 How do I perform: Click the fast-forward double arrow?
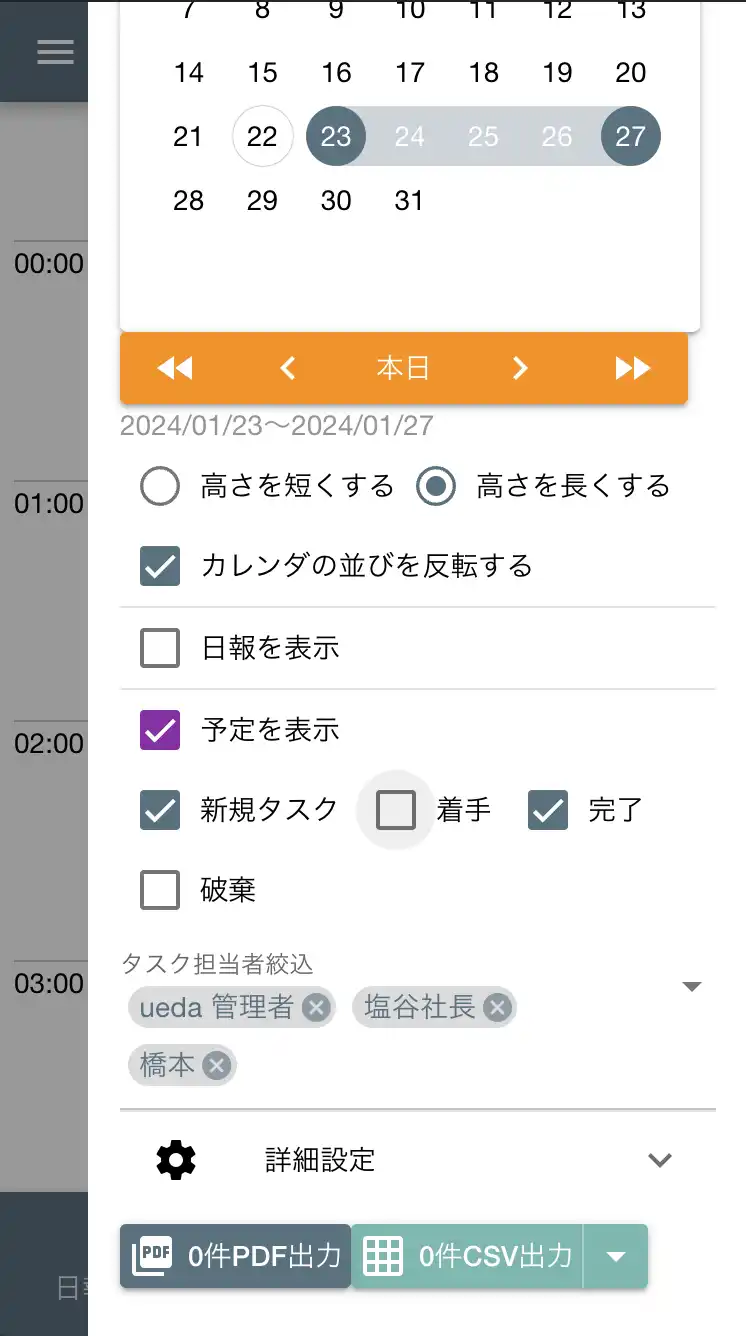pos(632,368)
